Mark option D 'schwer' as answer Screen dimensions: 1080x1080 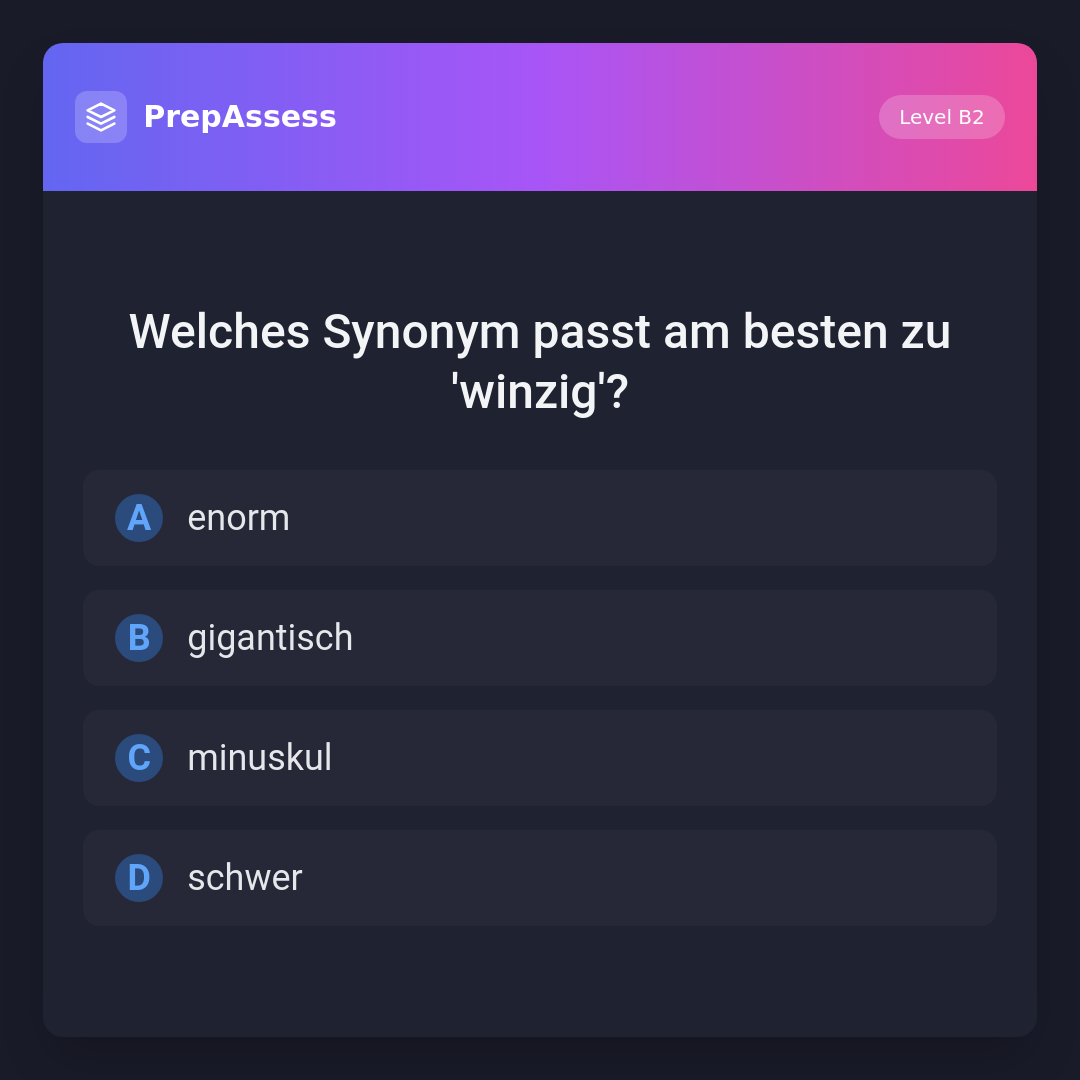540,878
